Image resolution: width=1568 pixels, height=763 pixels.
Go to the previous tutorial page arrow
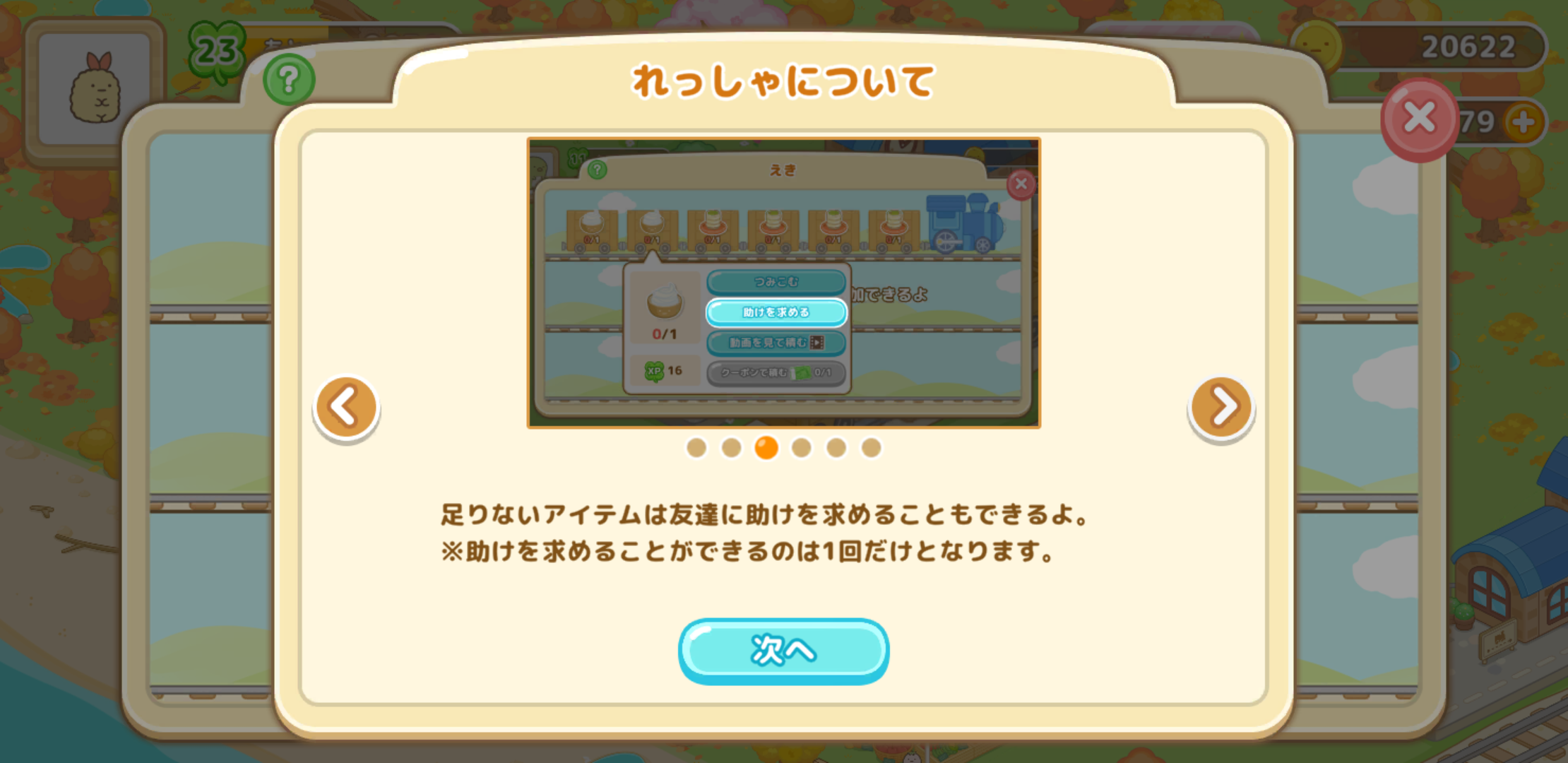coord(346,407)
